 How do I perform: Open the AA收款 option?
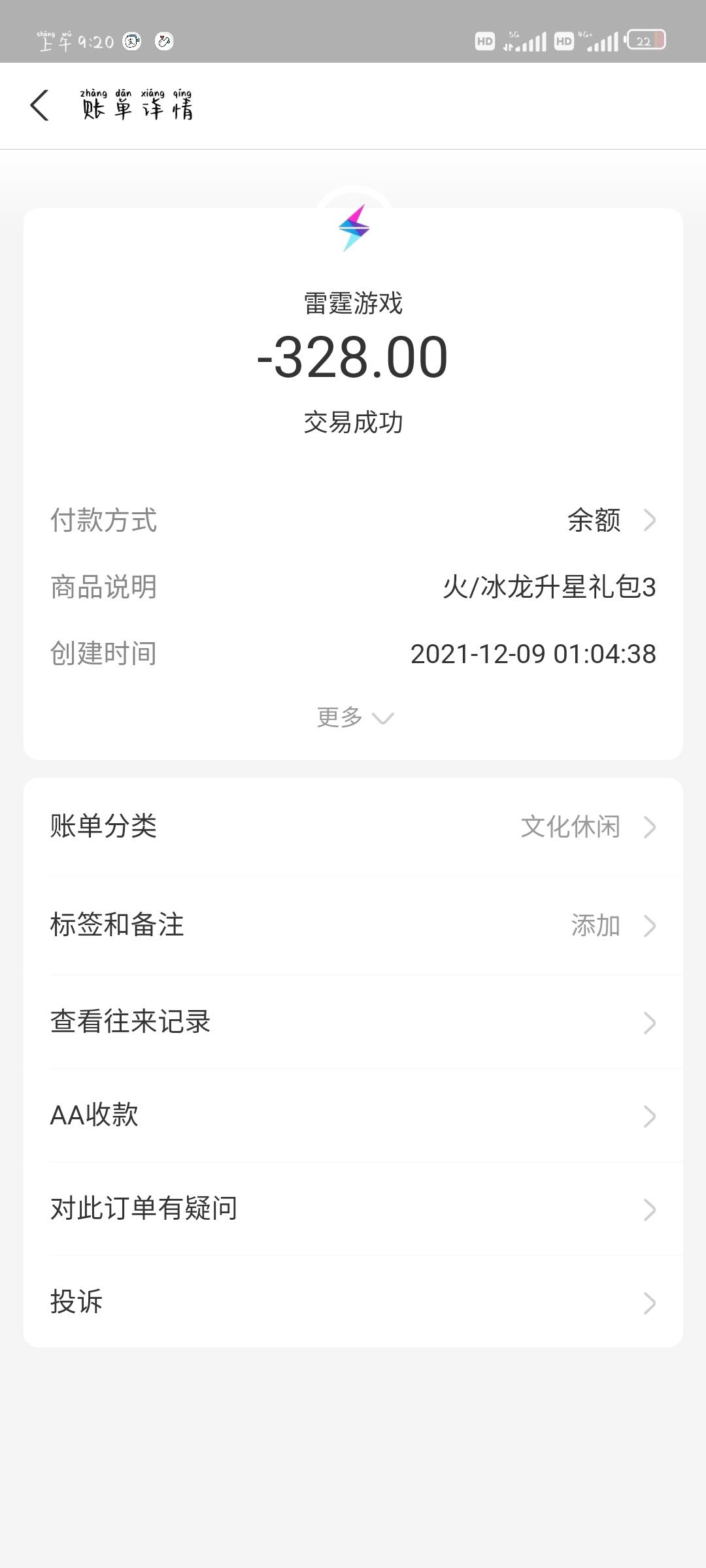(353, 1117)
